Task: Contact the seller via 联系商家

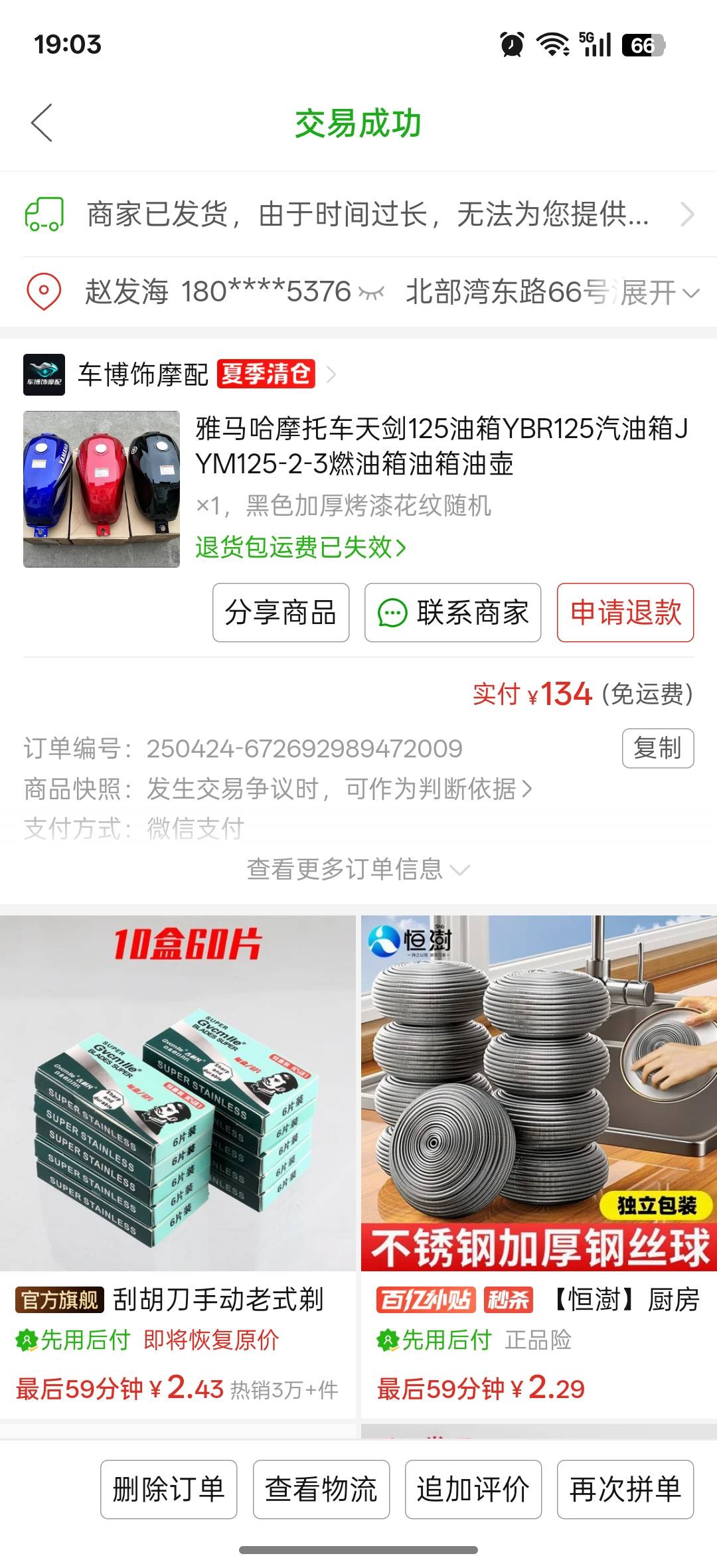Action: pyautogui.click(x=453, y=612)
